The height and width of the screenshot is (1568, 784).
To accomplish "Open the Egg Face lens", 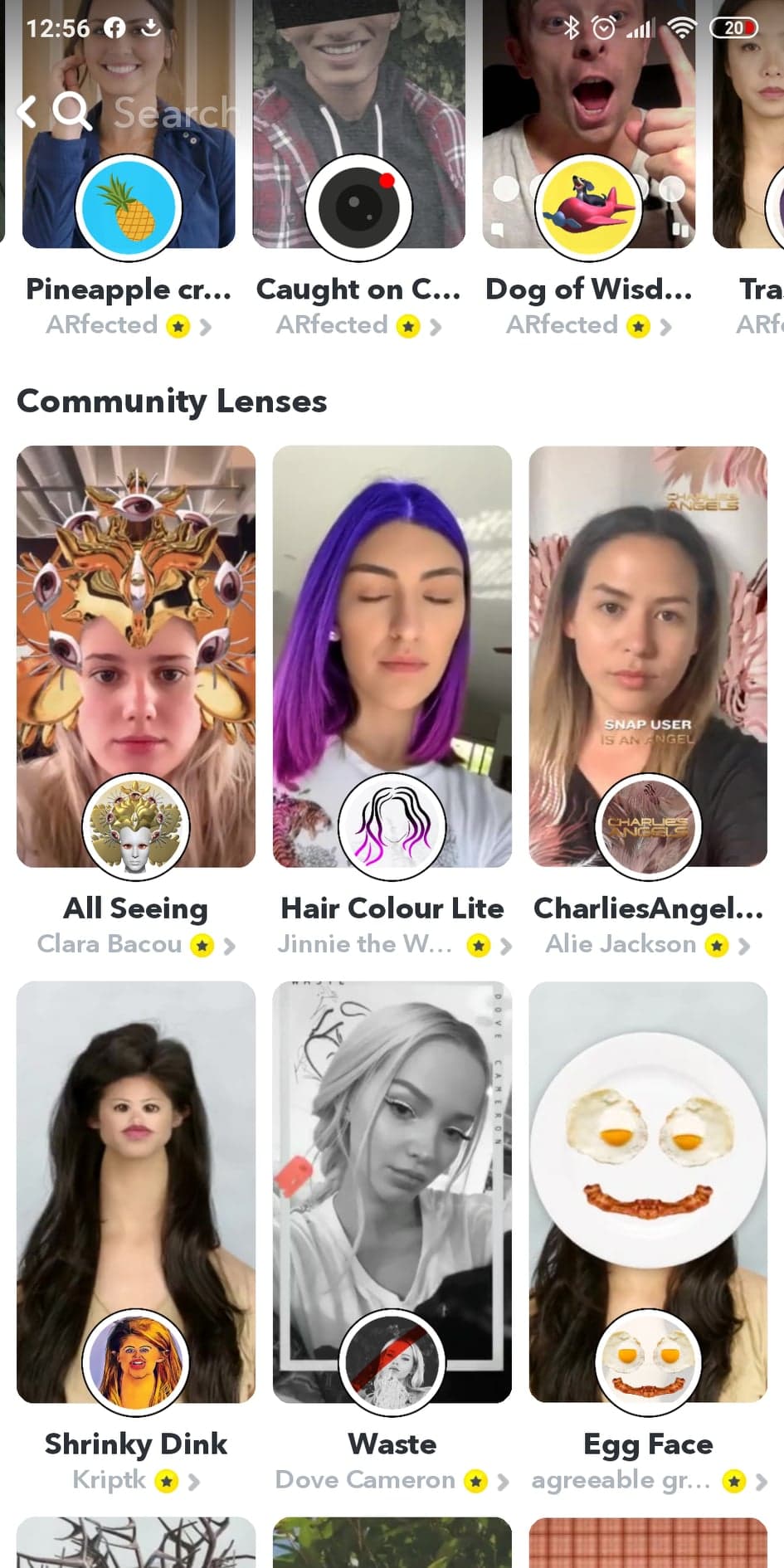I will coord(648,1192).
